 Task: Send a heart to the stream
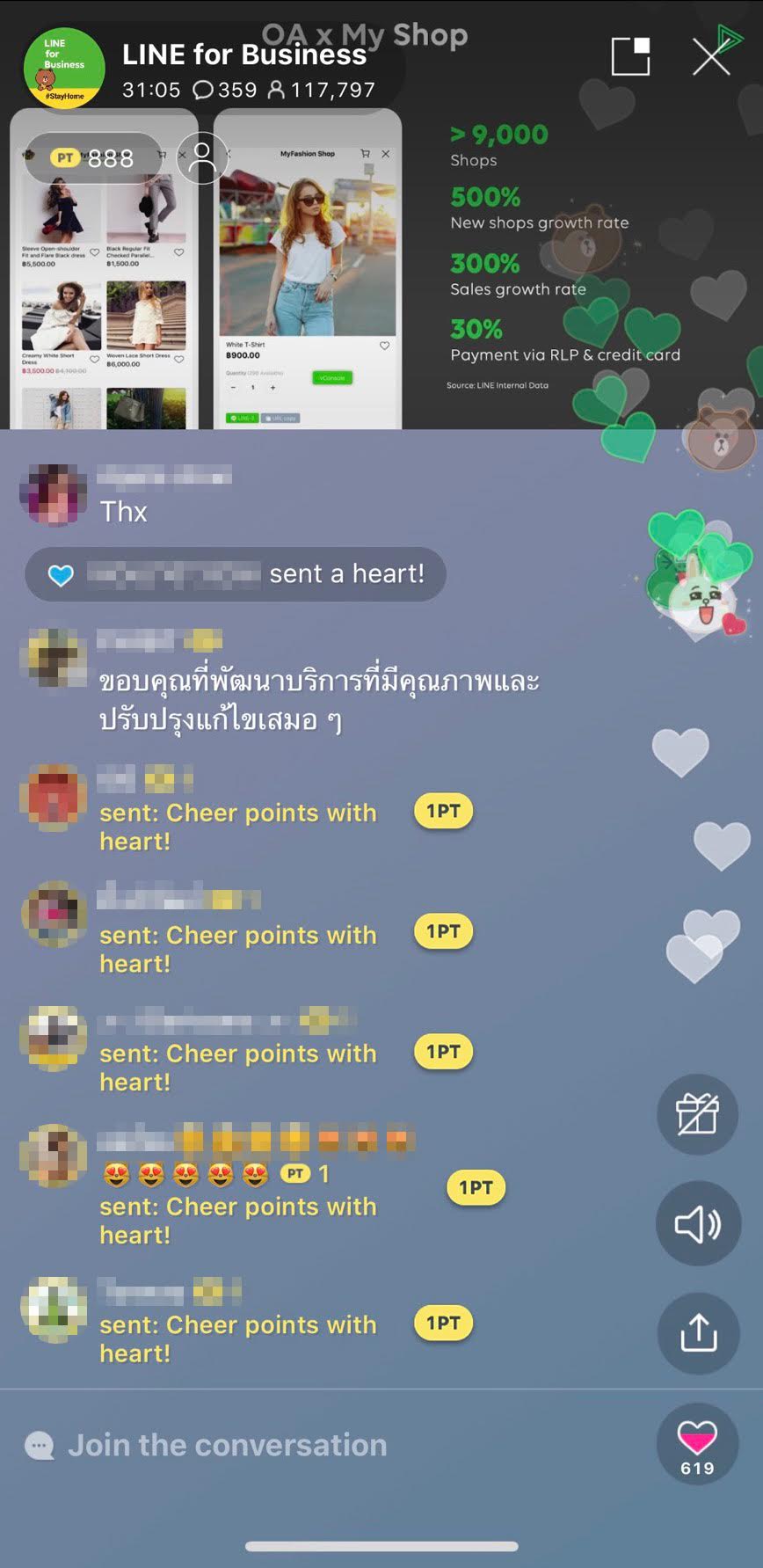(697, 1443)
